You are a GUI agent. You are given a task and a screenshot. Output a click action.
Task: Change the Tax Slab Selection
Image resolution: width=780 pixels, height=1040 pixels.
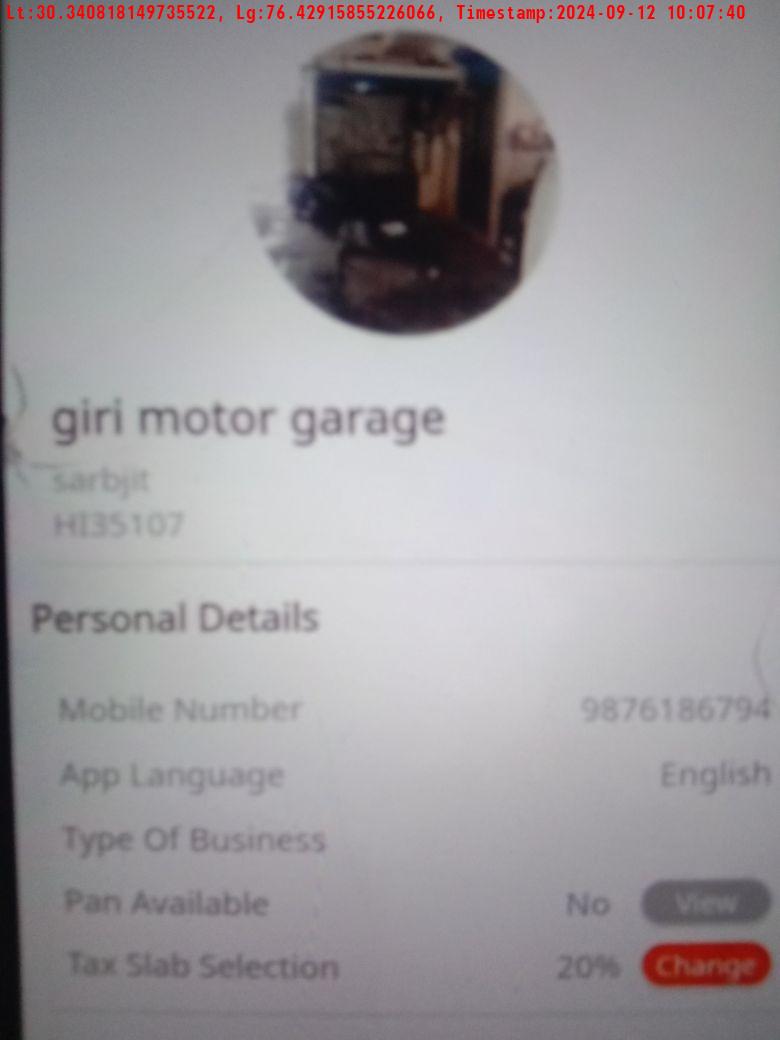[705, 966]
